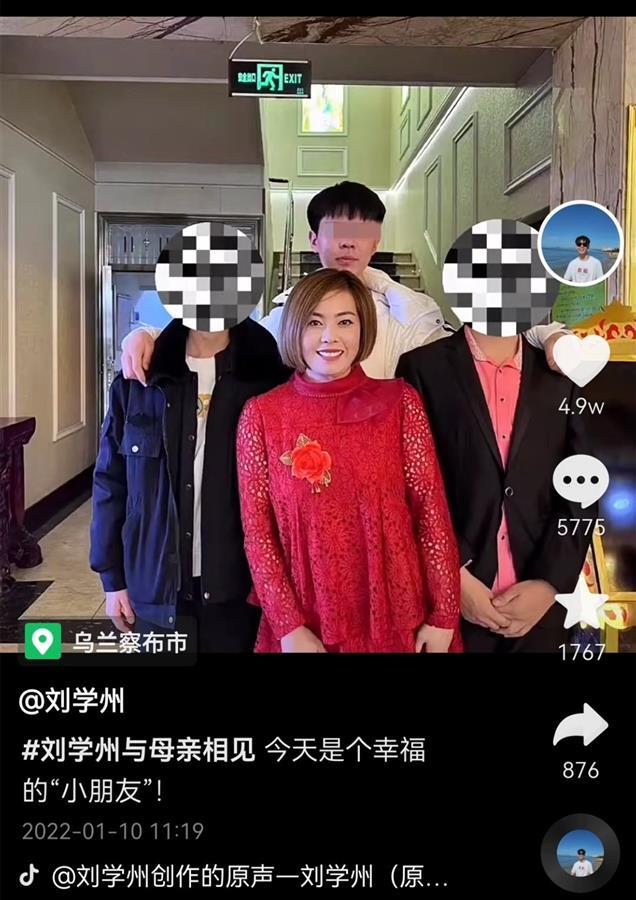Like the video with the heart icon

coord(581,360)
